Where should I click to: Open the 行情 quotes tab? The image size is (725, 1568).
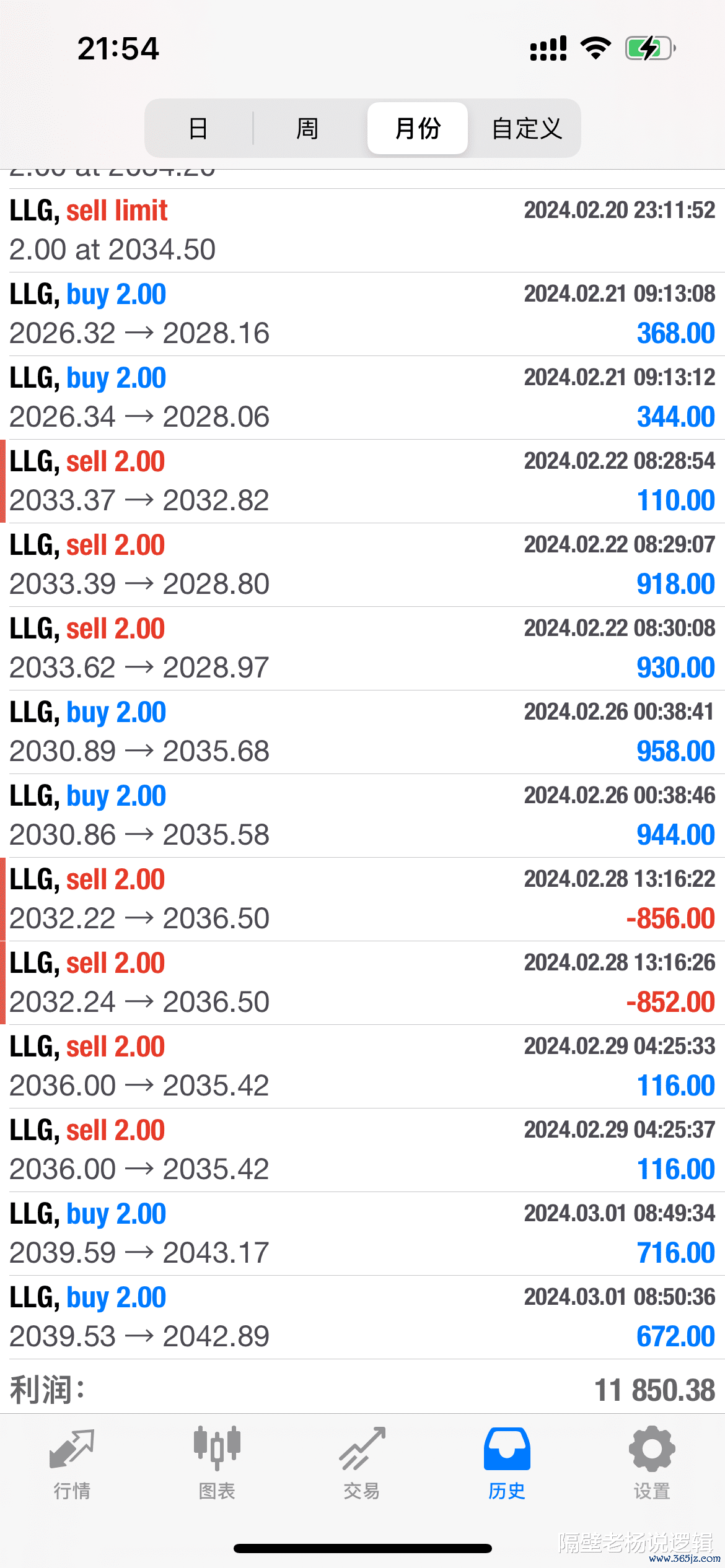72,1464
